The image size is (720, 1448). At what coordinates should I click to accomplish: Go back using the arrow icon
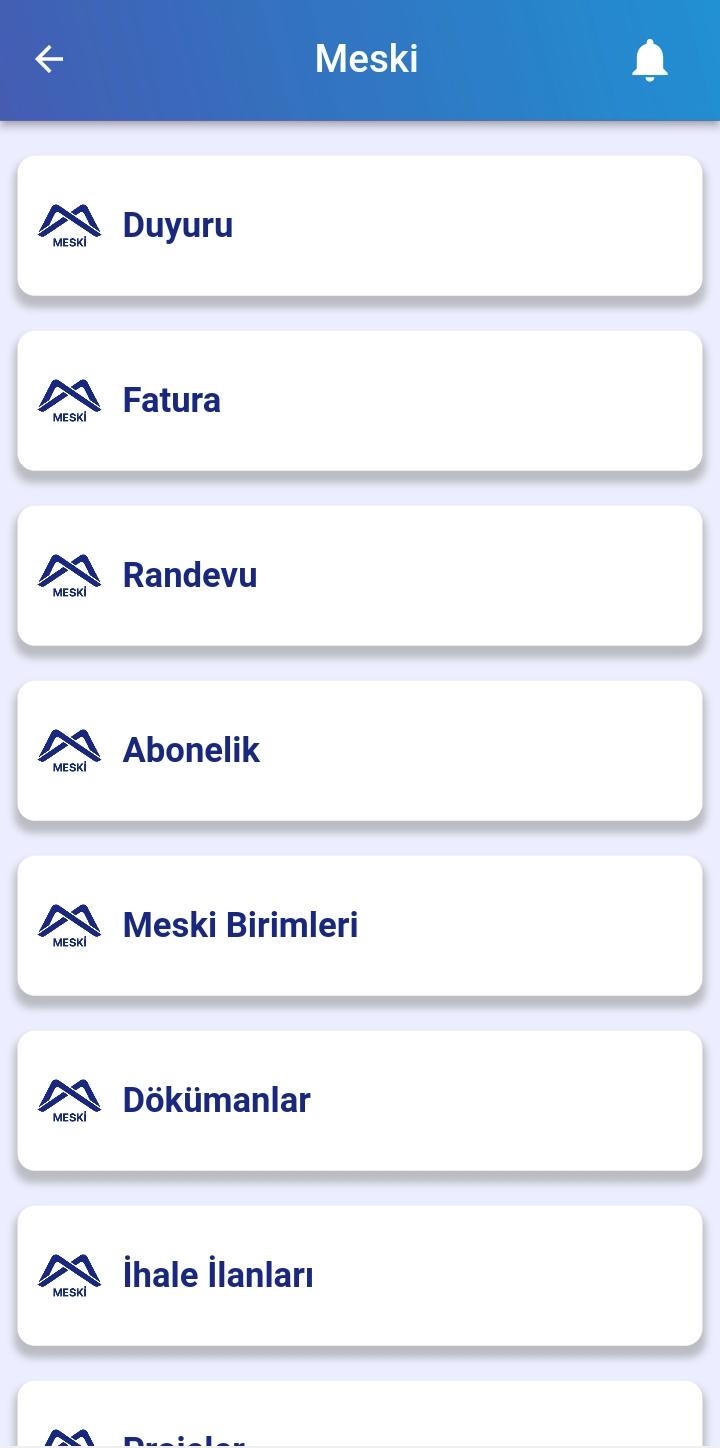click(49, 60)
